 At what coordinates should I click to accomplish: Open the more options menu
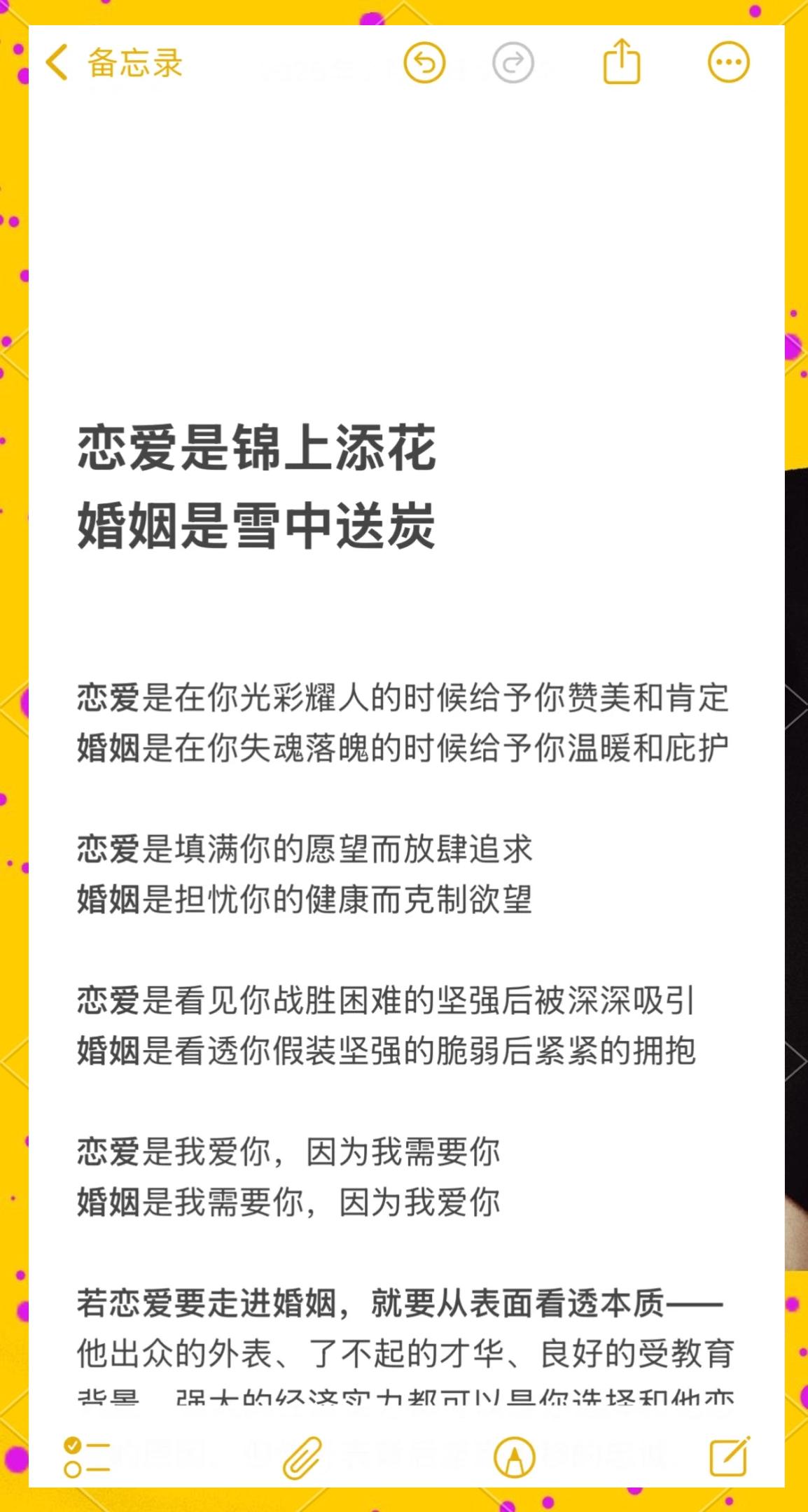[729, 63]
